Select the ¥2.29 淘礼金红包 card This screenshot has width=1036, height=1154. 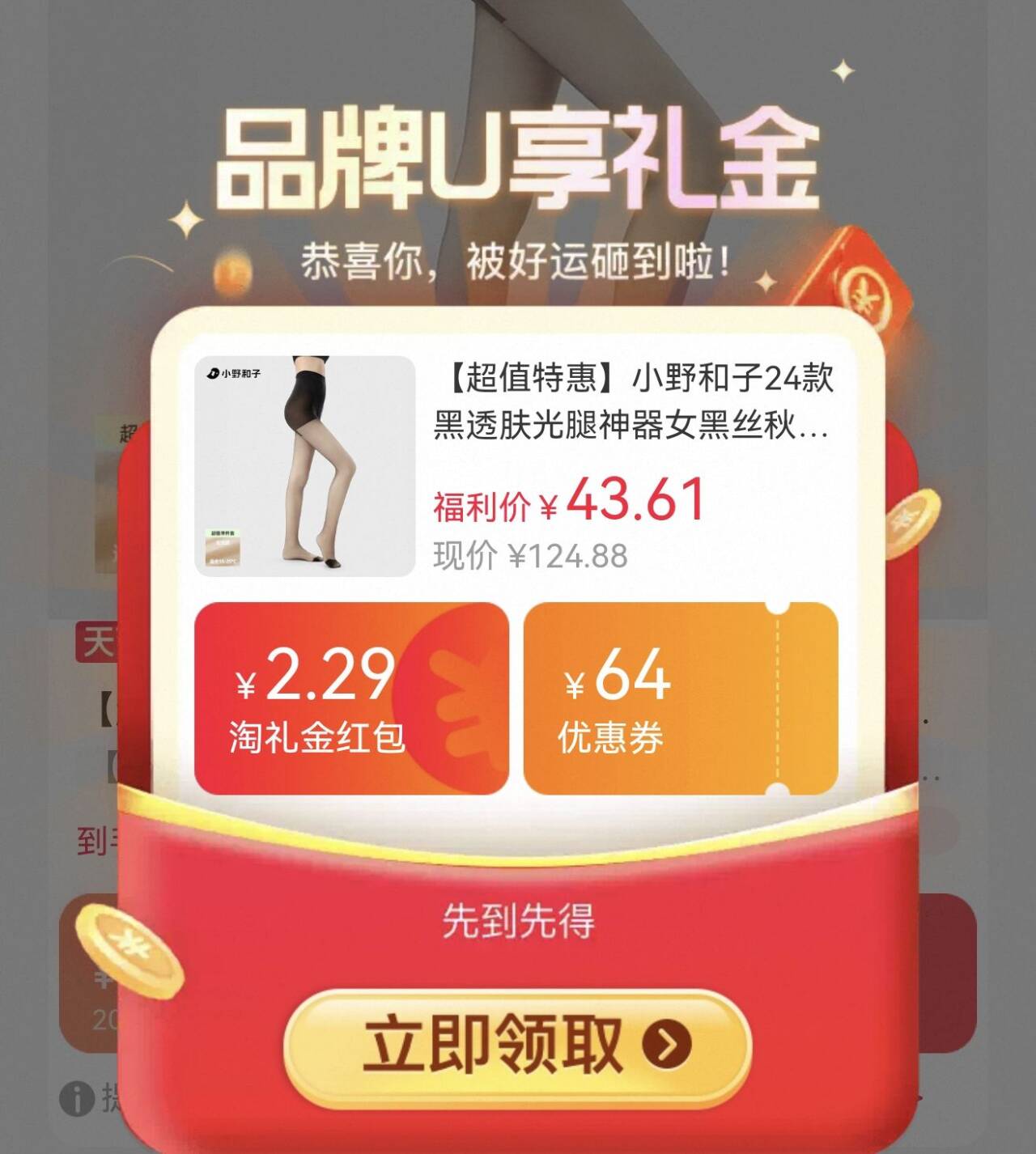tap(351, 698)
